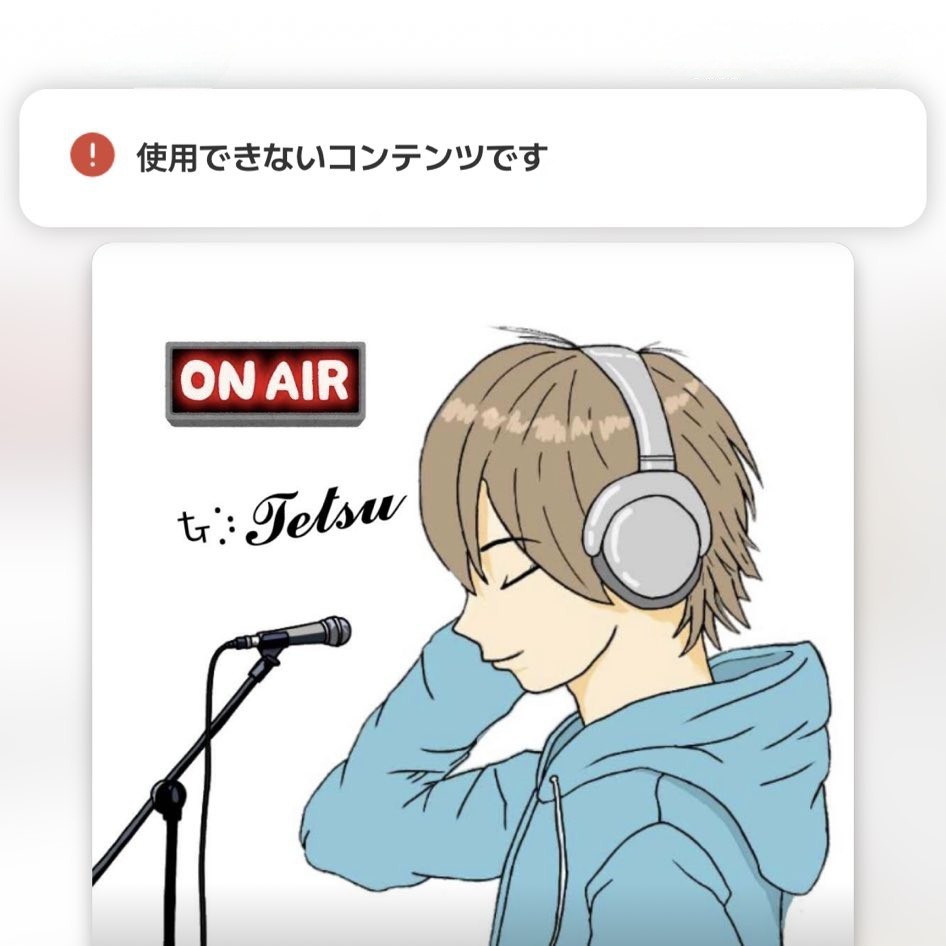
Task: Dismiss the 使用できないコンテンツです warning banner
Action: coord(472,157)
